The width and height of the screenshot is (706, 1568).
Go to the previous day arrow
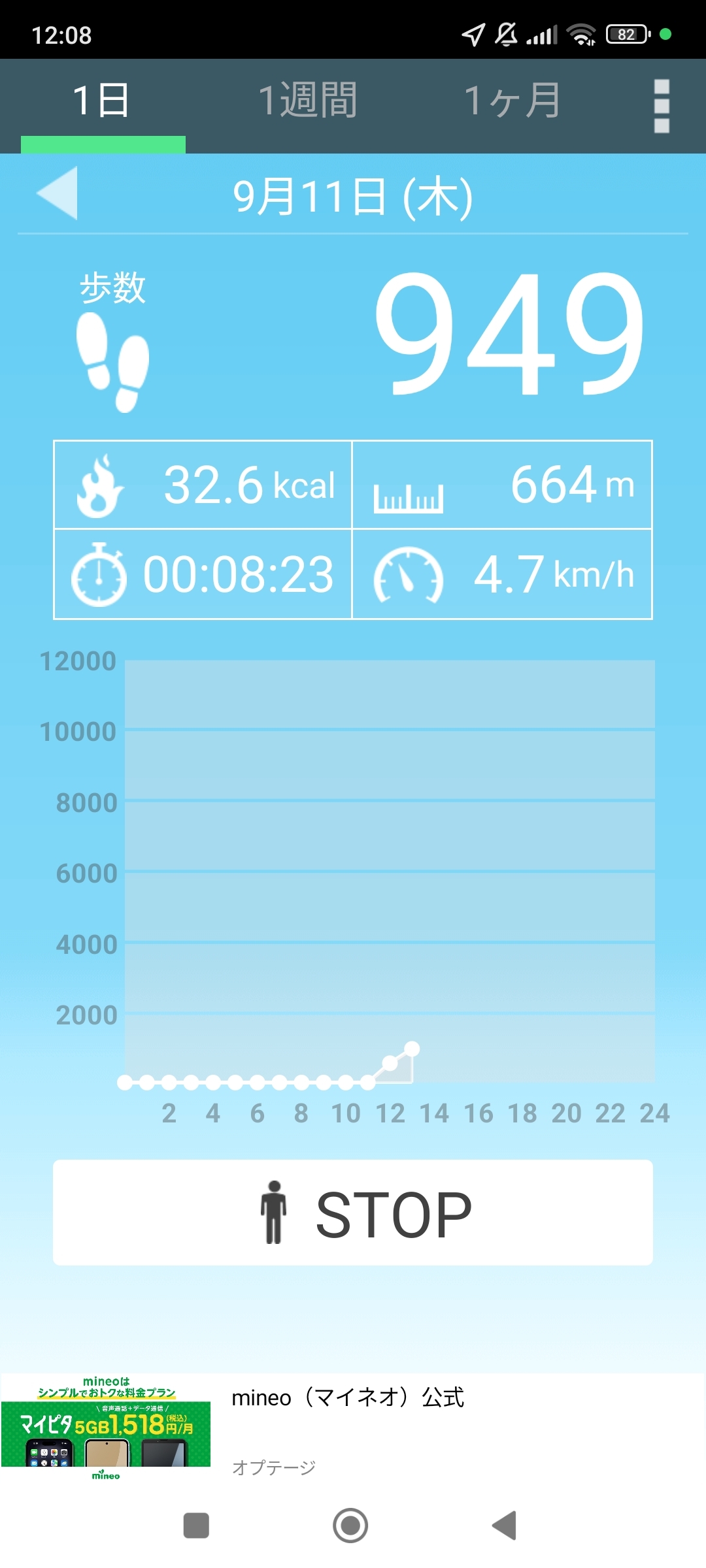click(x=58, y=193)
